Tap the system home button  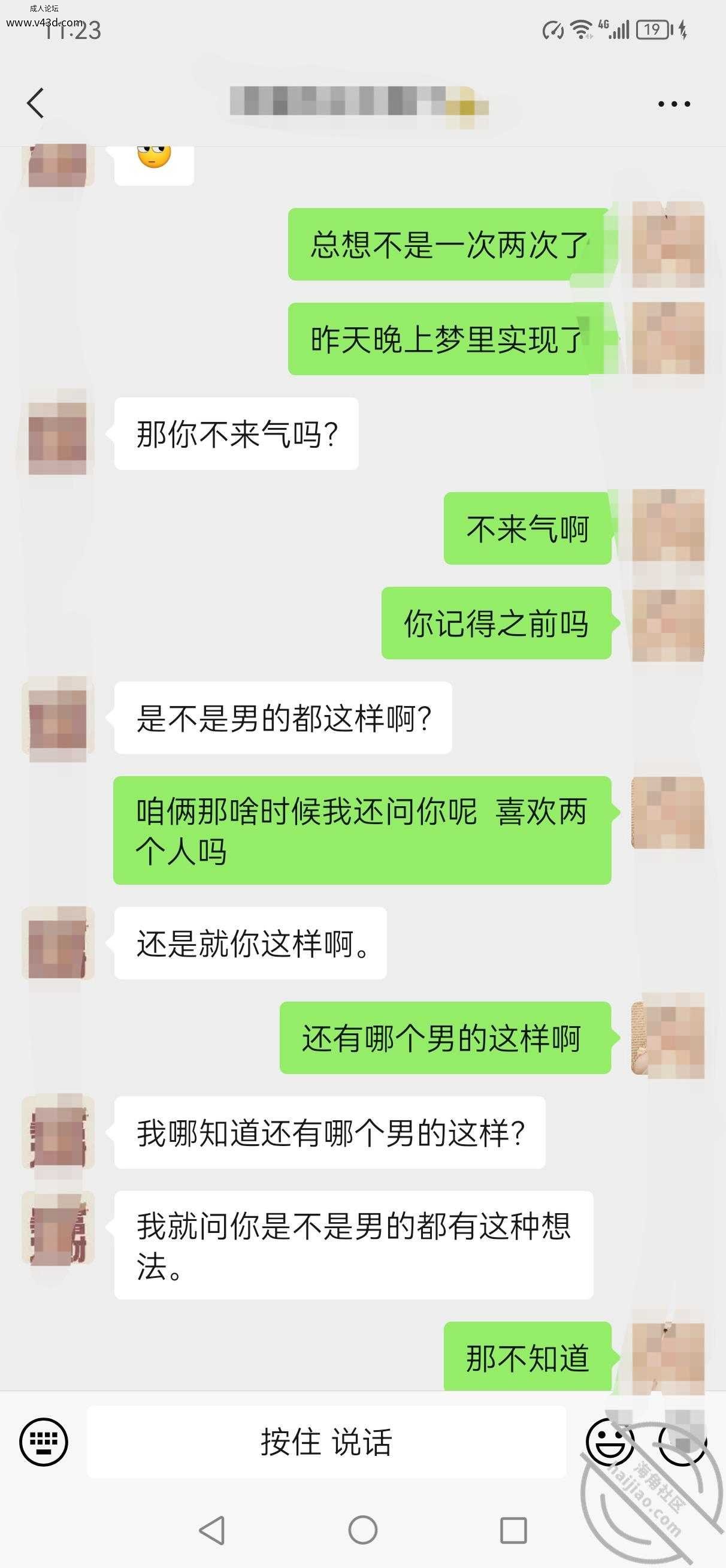pos(362,1530)
